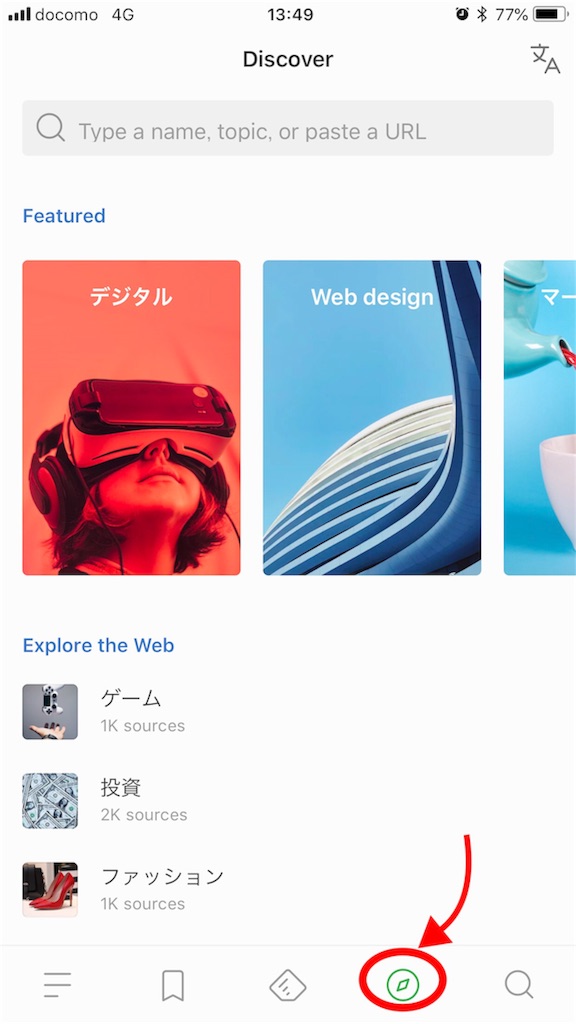Open the デジタル featured card
Screen dimensions: 576x1024
click(x=131, y=418)
